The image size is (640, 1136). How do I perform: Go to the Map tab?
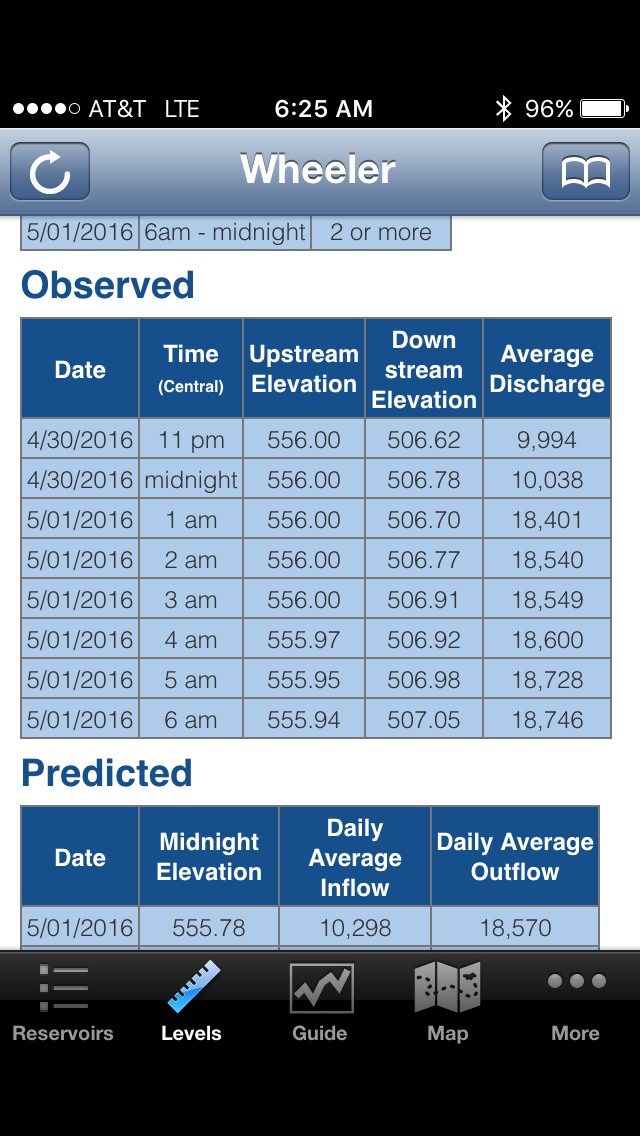448,1002
